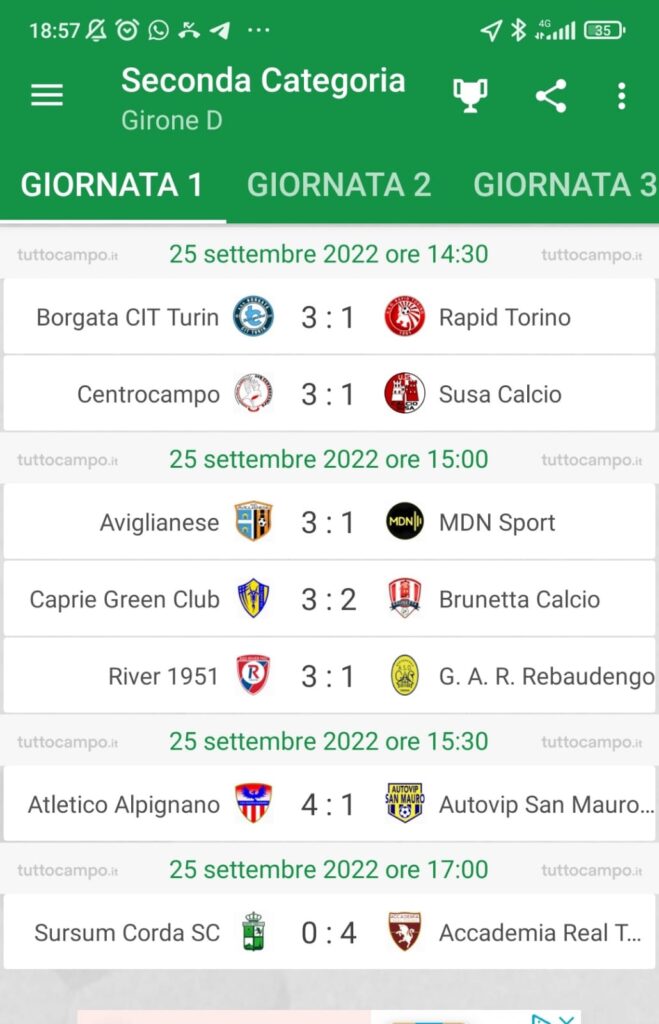Image resolution: width=659 pixels, height=1024 pixels.
Task: Open Borgata CIT Turin vs Rapid Torino match
Action: (x=329, y=318)
